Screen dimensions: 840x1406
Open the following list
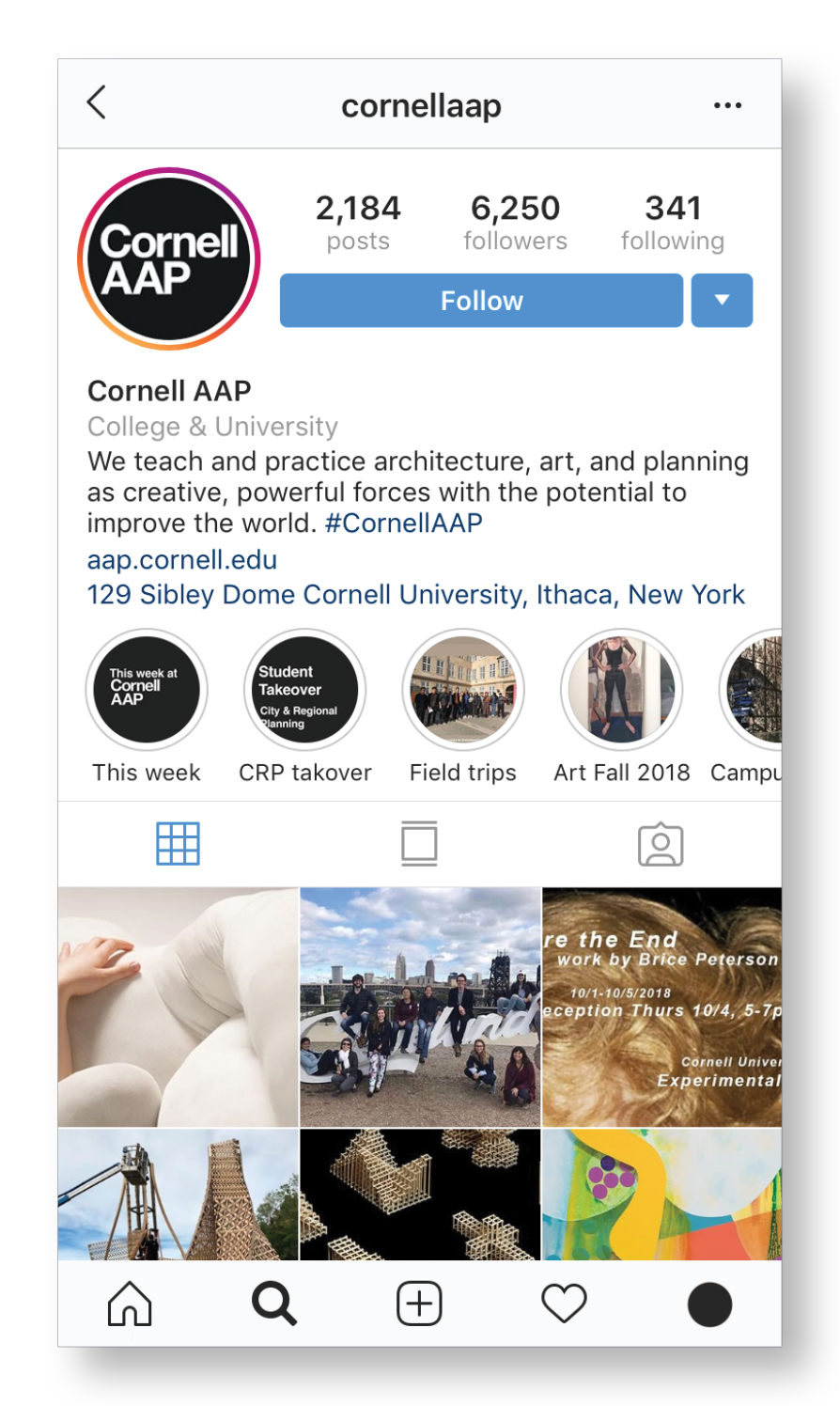(x=672, y=222)
